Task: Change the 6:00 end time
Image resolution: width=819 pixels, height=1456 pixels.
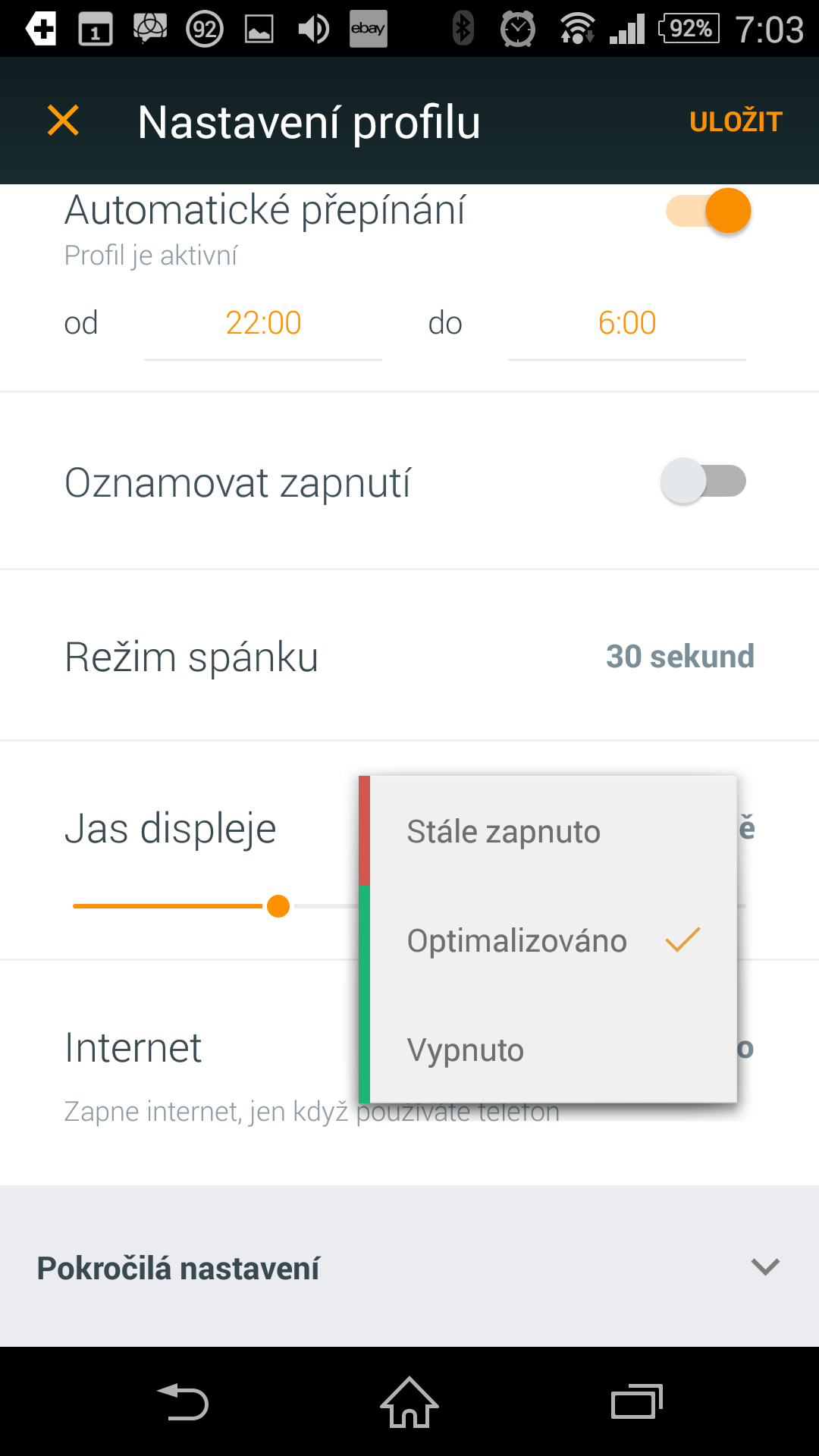Action: (x=627, y=324)
